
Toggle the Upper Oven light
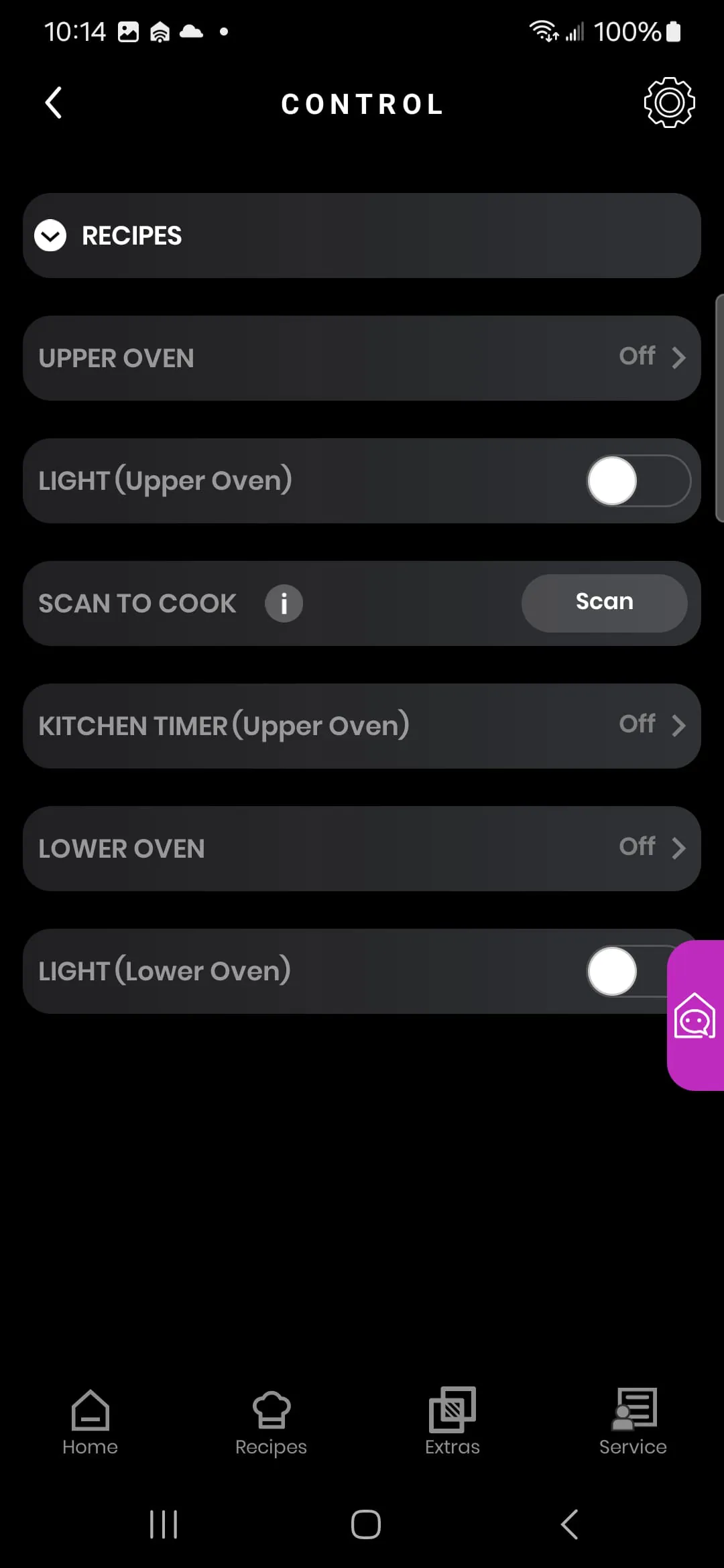(638, 480)
